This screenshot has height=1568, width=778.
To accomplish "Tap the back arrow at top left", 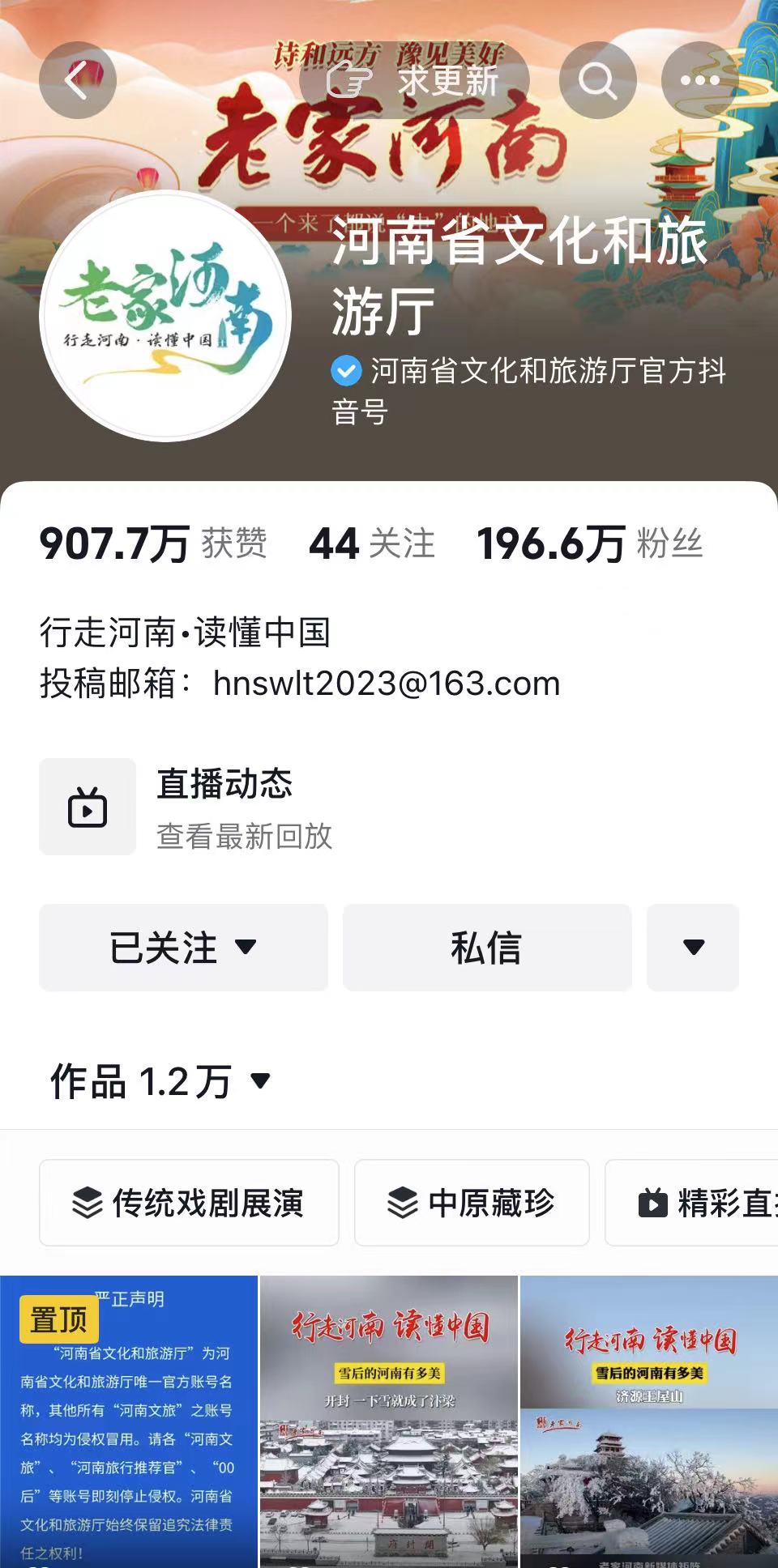I will [78, 80].
